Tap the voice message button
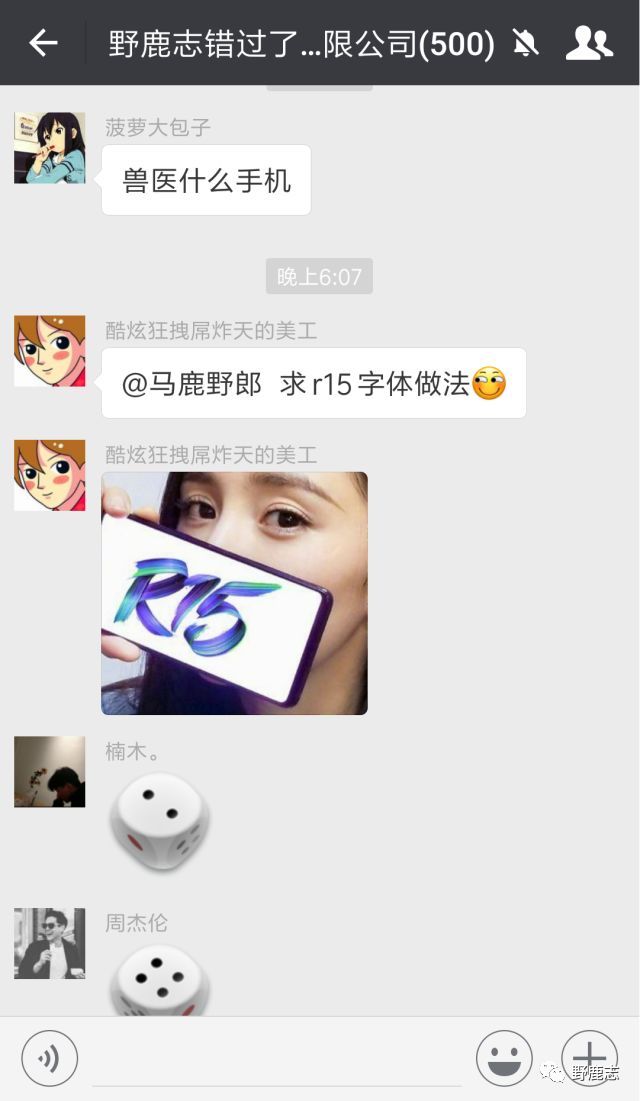Viewport: 640px width, 1101px height. pyautogui.click(x=49, y=1058)
